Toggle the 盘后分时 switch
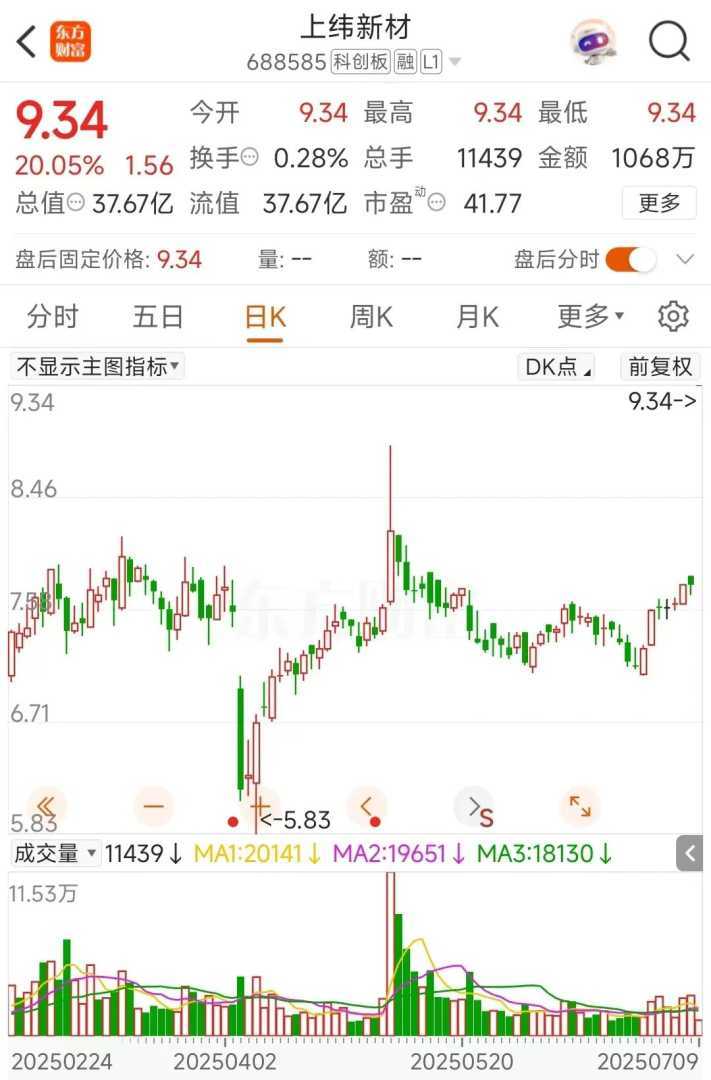Image resolution: width=711 pixels, height=1080 pixels. click(630, 260)
